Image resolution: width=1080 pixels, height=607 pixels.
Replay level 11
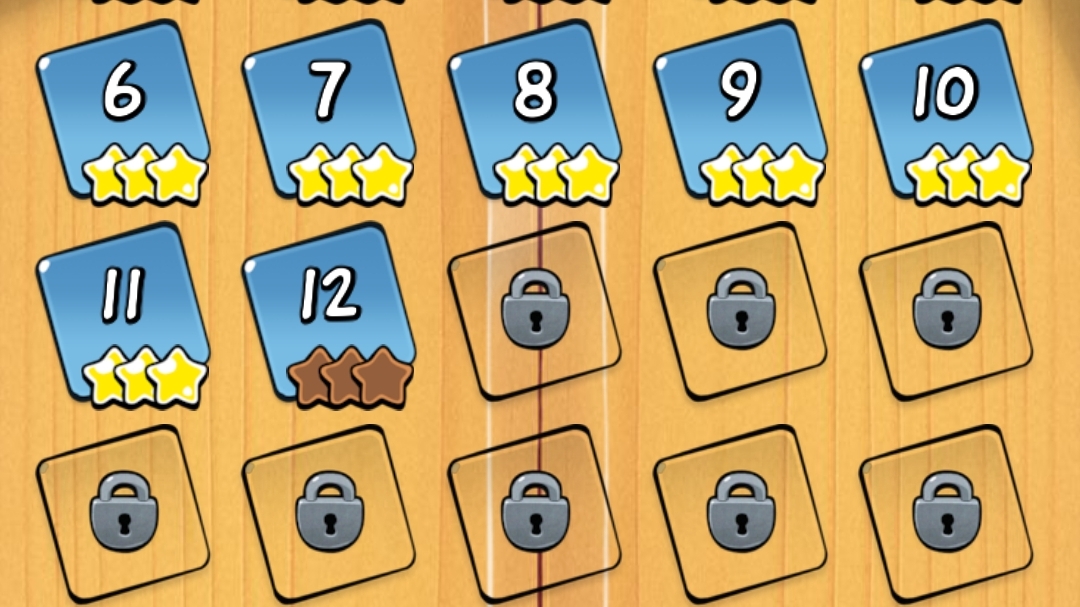pyautogui.click(x=123, y=312)
